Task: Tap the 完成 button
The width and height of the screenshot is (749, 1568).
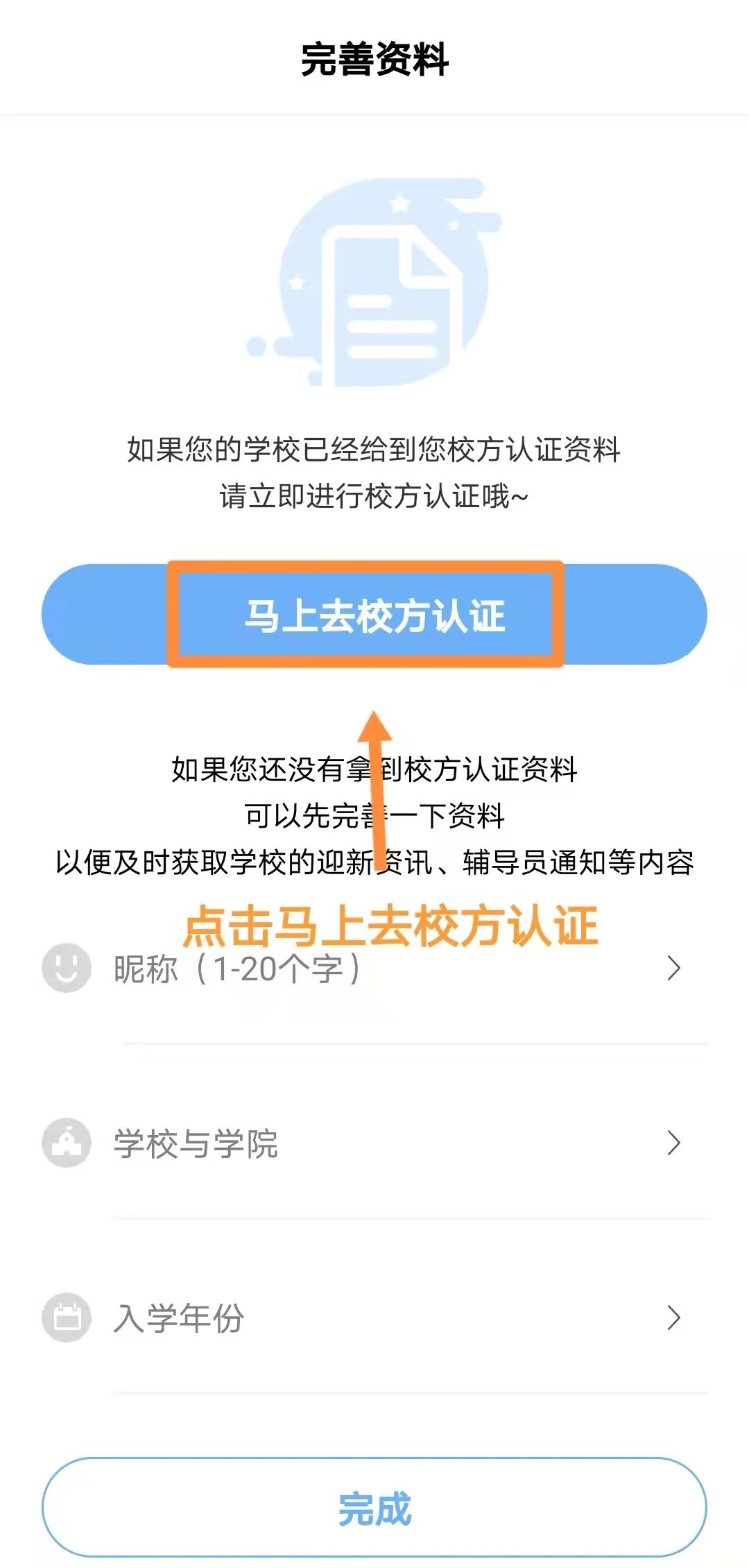Action: tap(374, 1508)
